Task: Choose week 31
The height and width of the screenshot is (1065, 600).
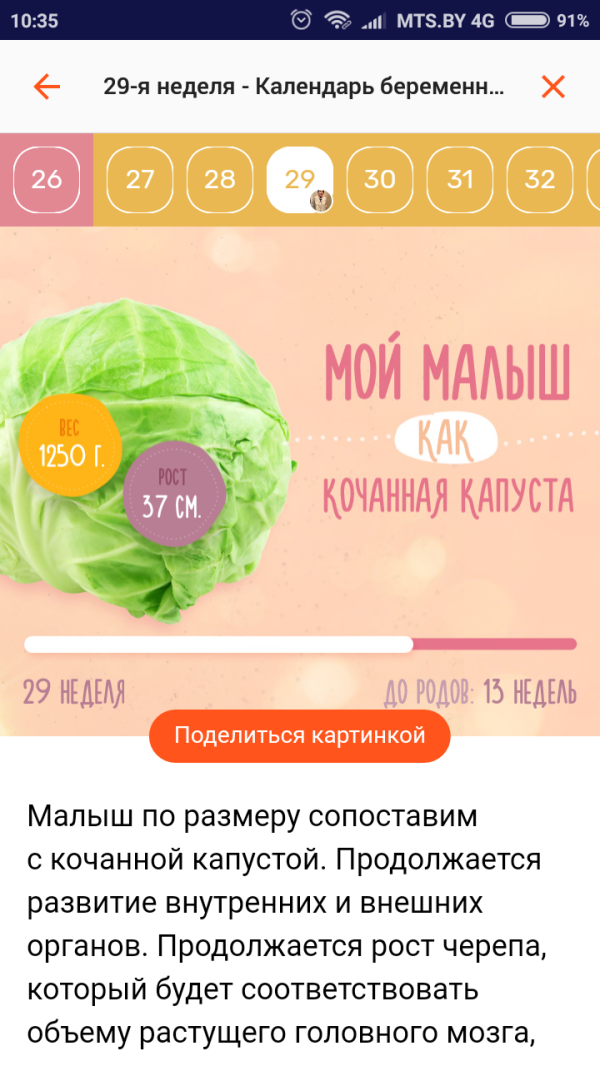Action: (460, 179)
